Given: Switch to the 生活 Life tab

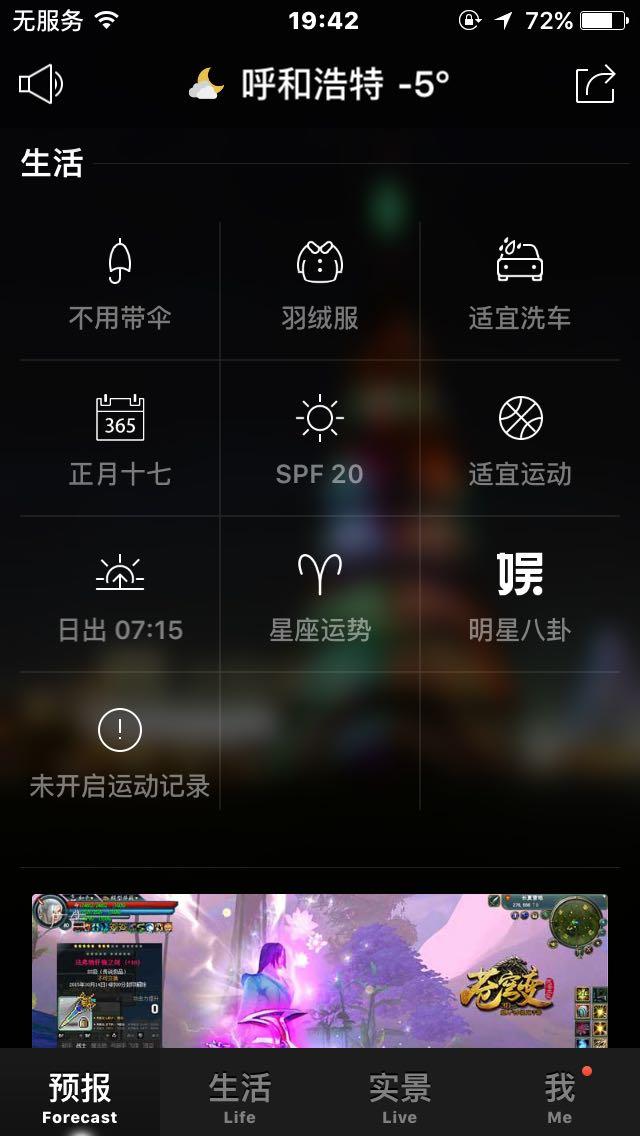Looking at the screenshot, I should pyautogui.click(x=240, y=1097).
